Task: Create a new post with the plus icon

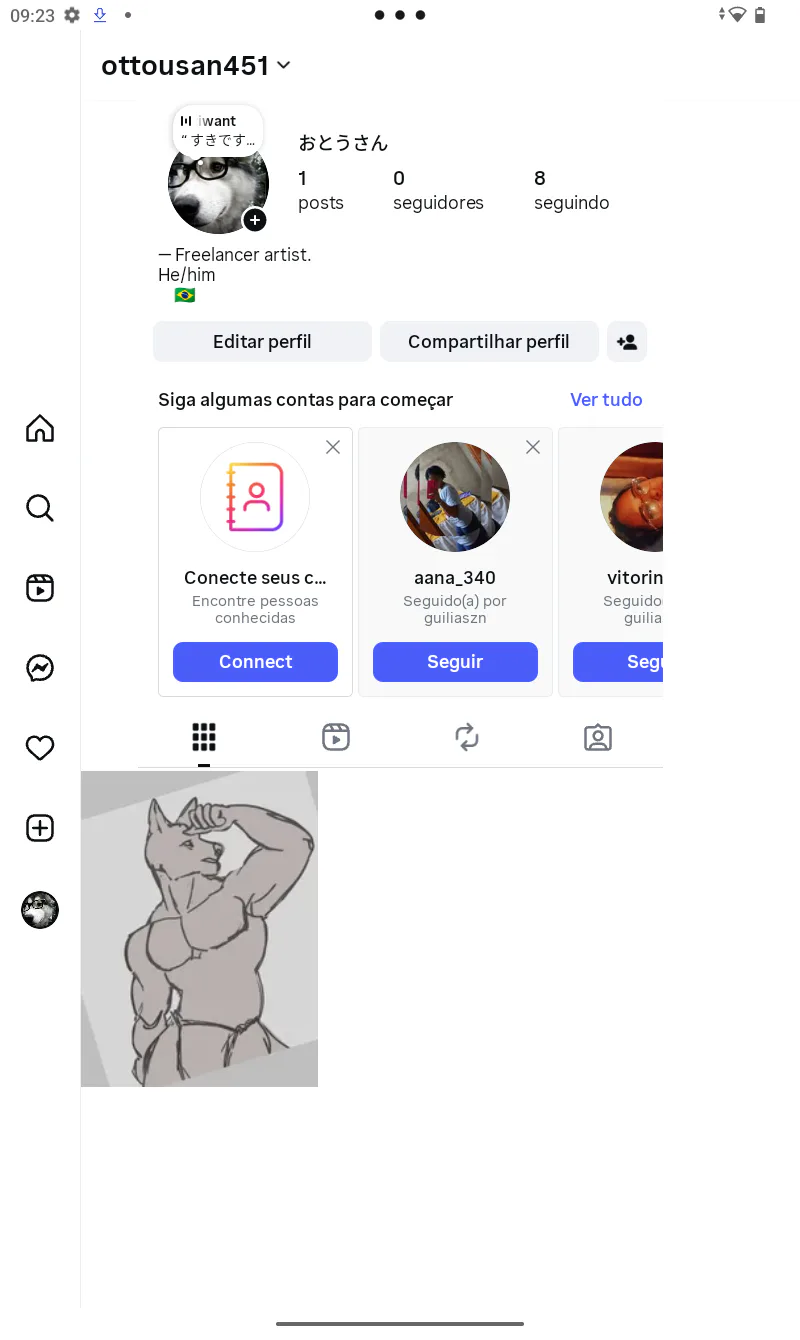Action: pos(40,828)
